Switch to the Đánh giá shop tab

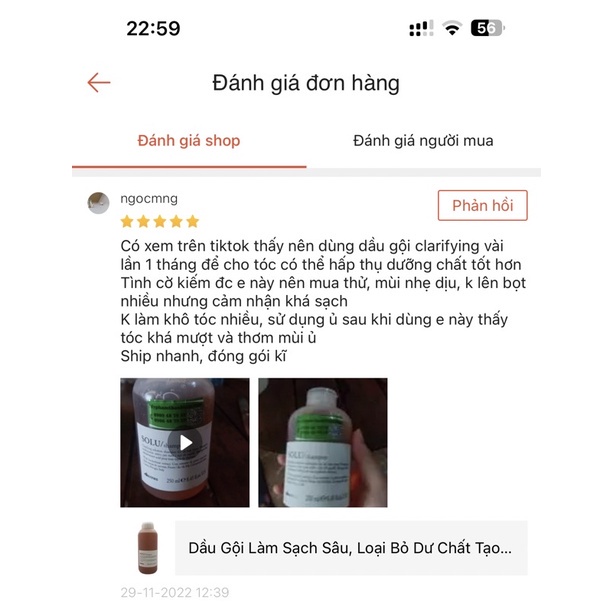tap(189, 141)
